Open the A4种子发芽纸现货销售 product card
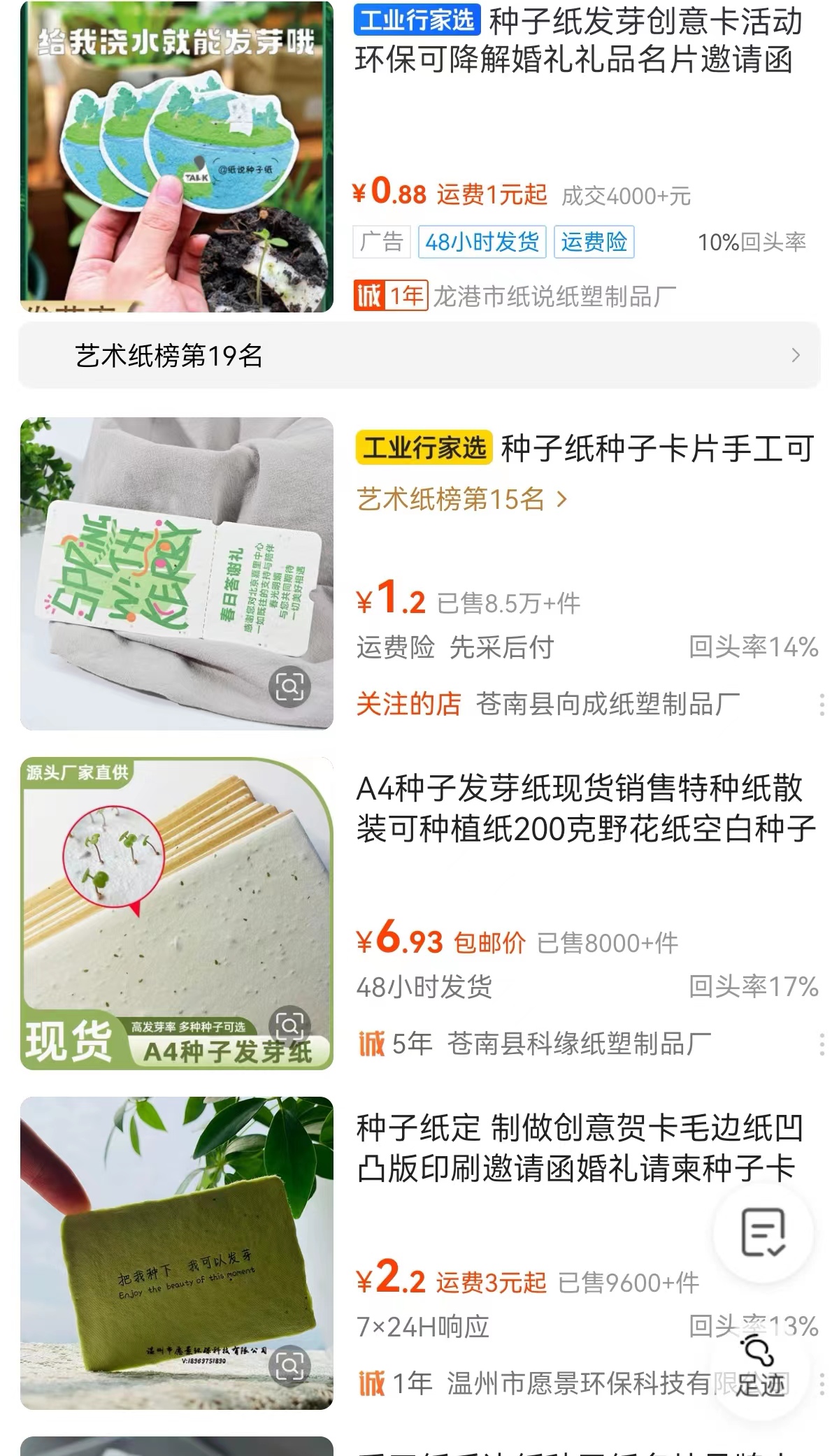The height and width of the screenshot is (1456, 839). tap(586, 809)
